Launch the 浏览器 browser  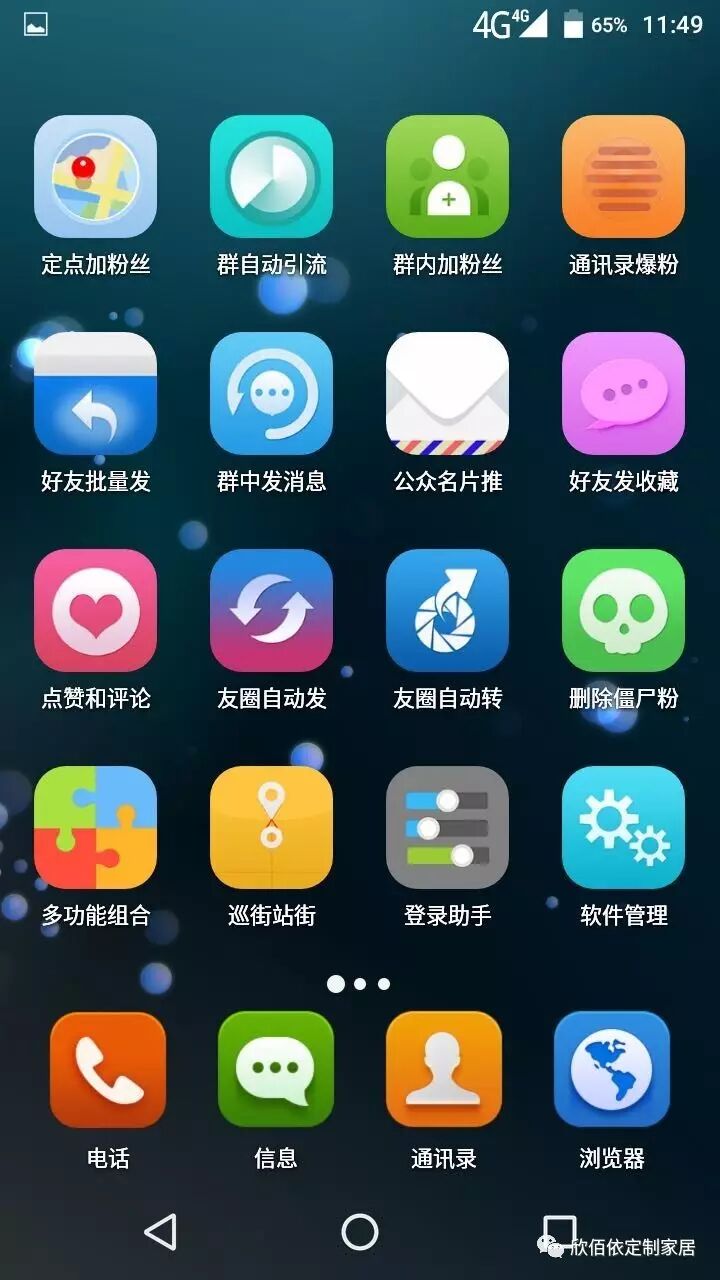click(x=611, y=1070)
